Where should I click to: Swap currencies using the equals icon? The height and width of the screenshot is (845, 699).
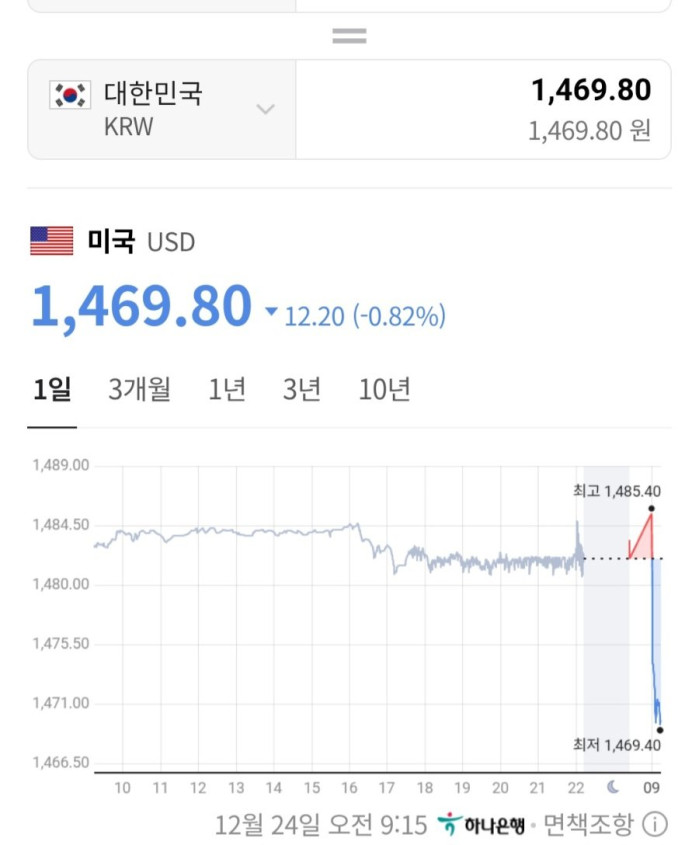tap(349, 36)
